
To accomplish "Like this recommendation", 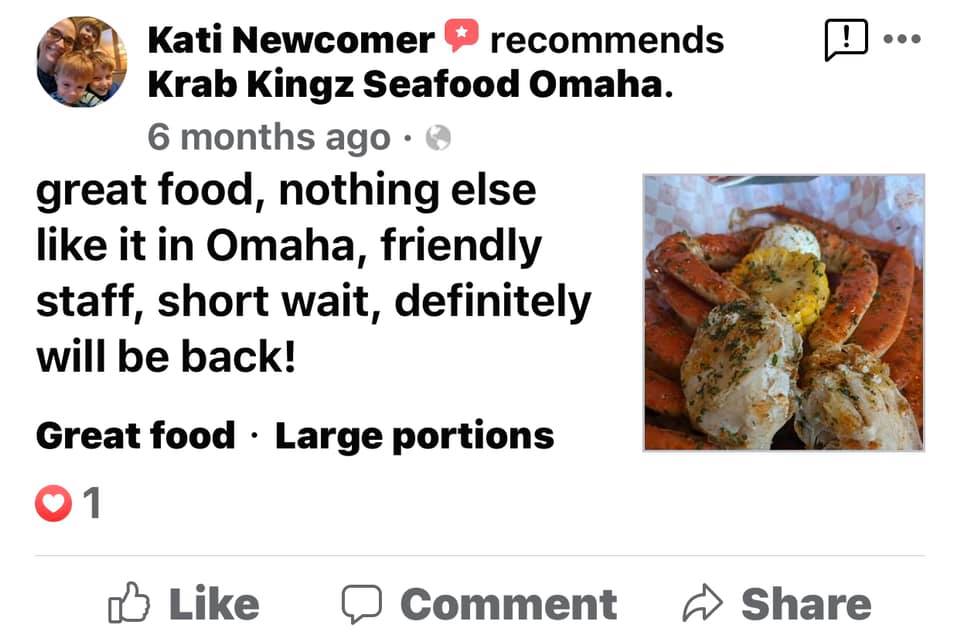I will [x=184, y=603].
